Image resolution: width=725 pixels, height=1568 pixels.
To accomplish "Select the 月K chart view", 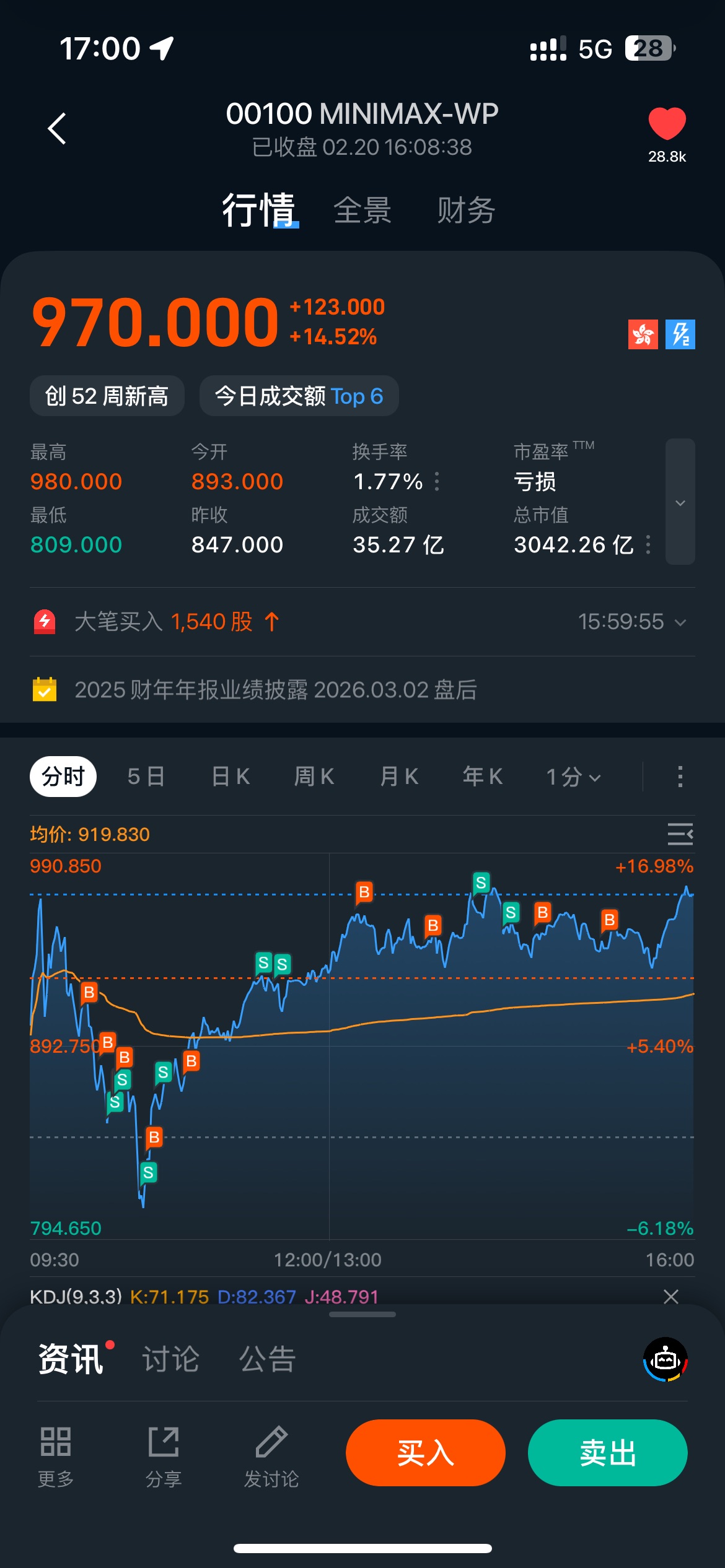I will [399, 777].
